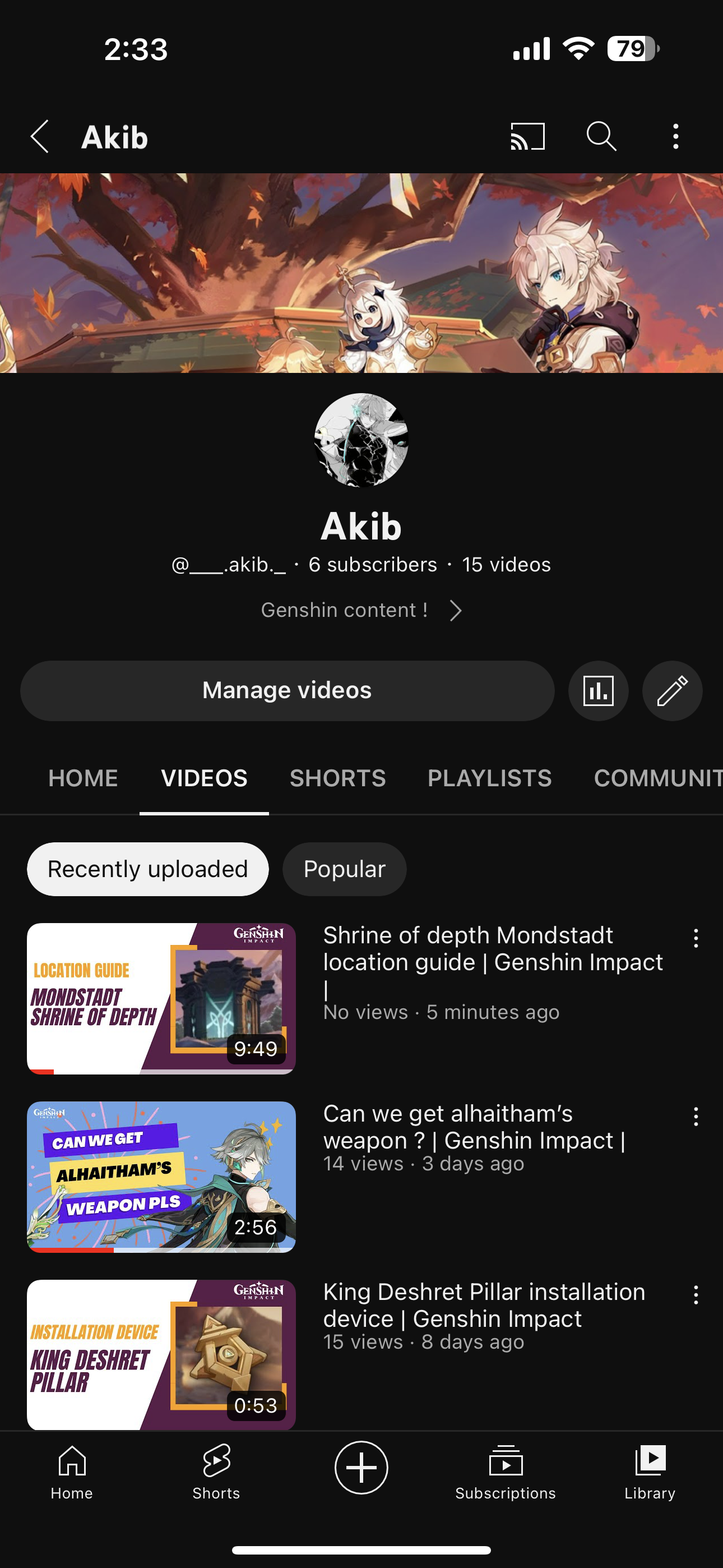723x1568 pixels.
Task: Open the Create (+) button
Action: (361, 1467)
